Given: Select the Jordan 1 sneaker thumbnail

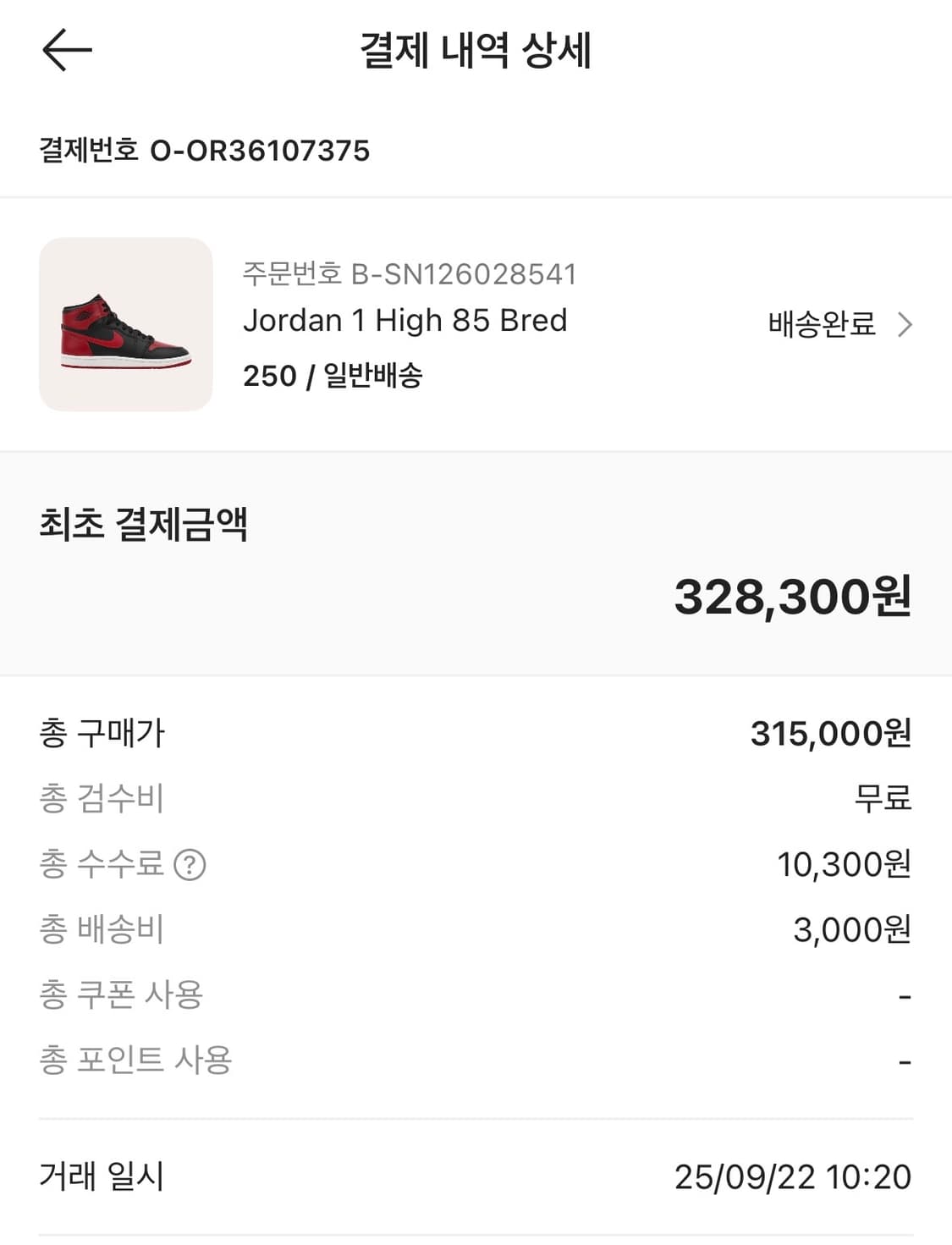Looking at the screenshot, I should point(125,323).
